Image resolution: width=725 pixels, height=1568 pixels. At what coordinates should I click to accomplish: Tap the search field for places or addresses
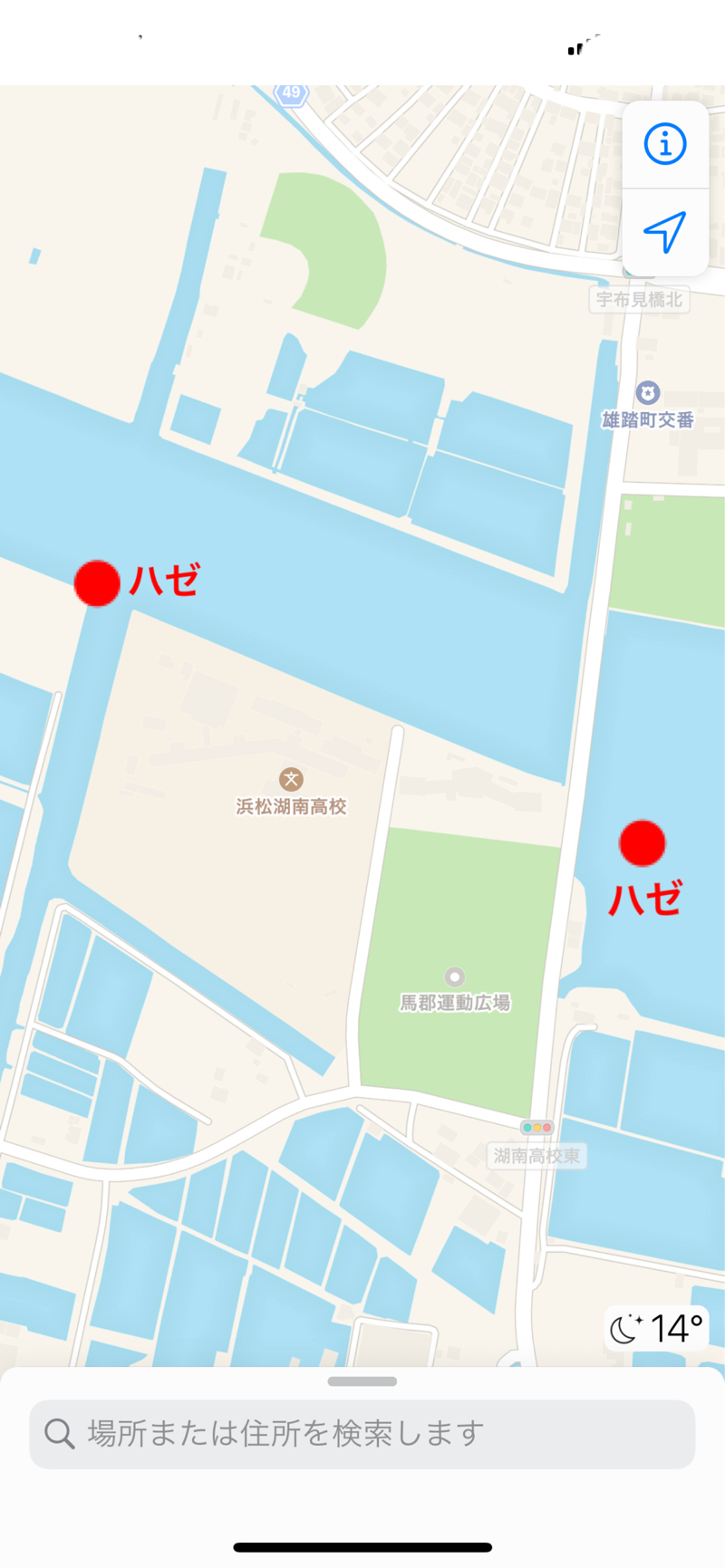[362, 1434]
